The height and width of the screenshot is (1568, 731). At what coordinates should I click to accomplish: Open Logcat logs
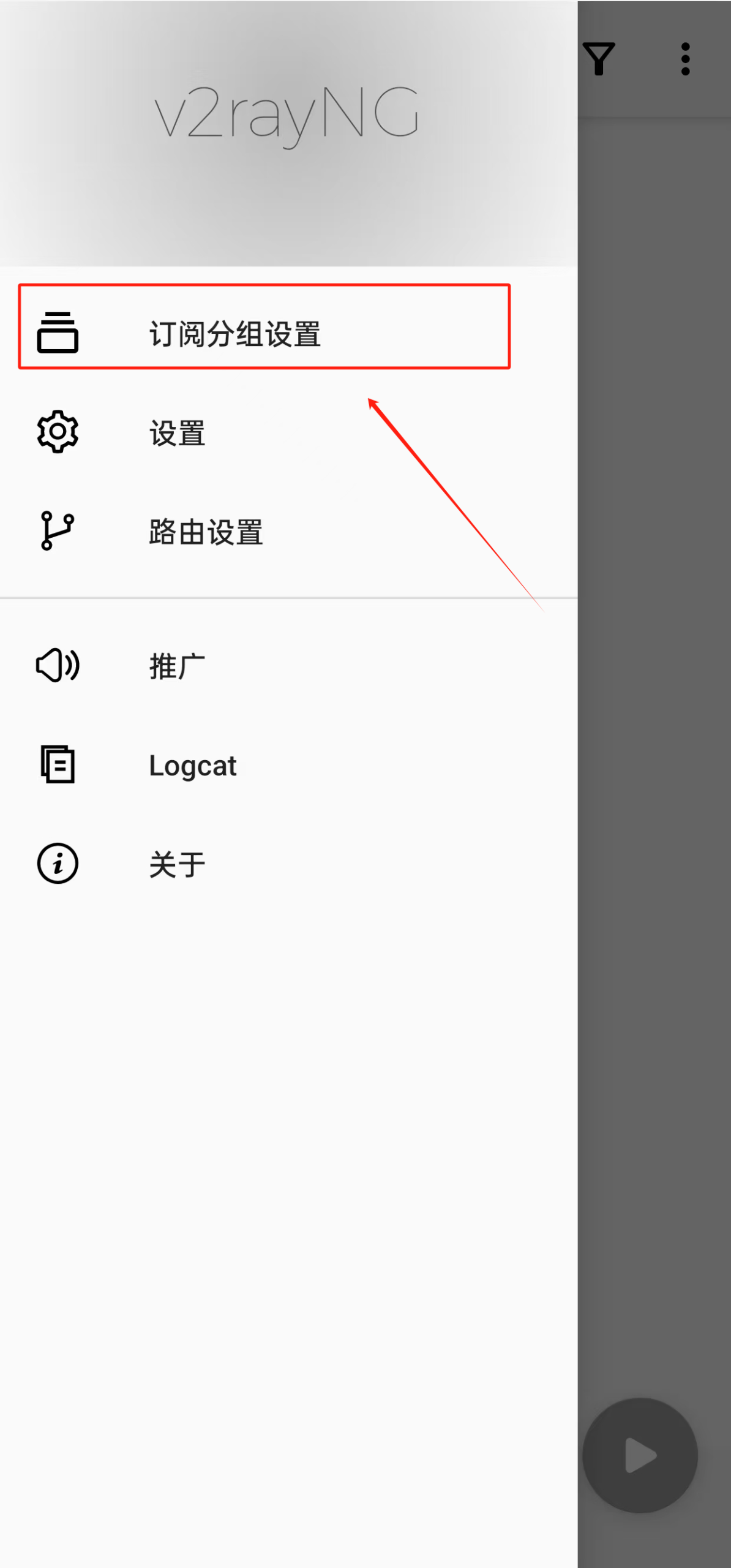coord(192,766)
